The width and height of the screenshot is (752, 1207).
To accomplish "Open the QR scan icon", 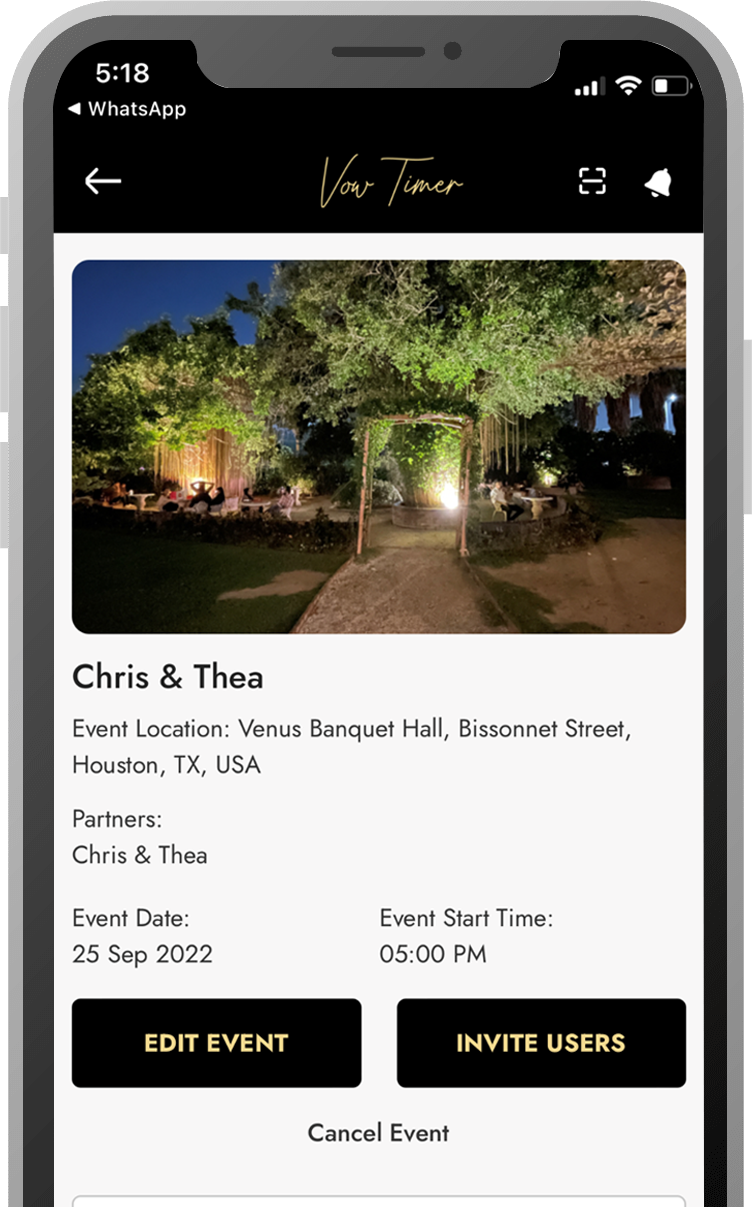I will pos(592,181).
